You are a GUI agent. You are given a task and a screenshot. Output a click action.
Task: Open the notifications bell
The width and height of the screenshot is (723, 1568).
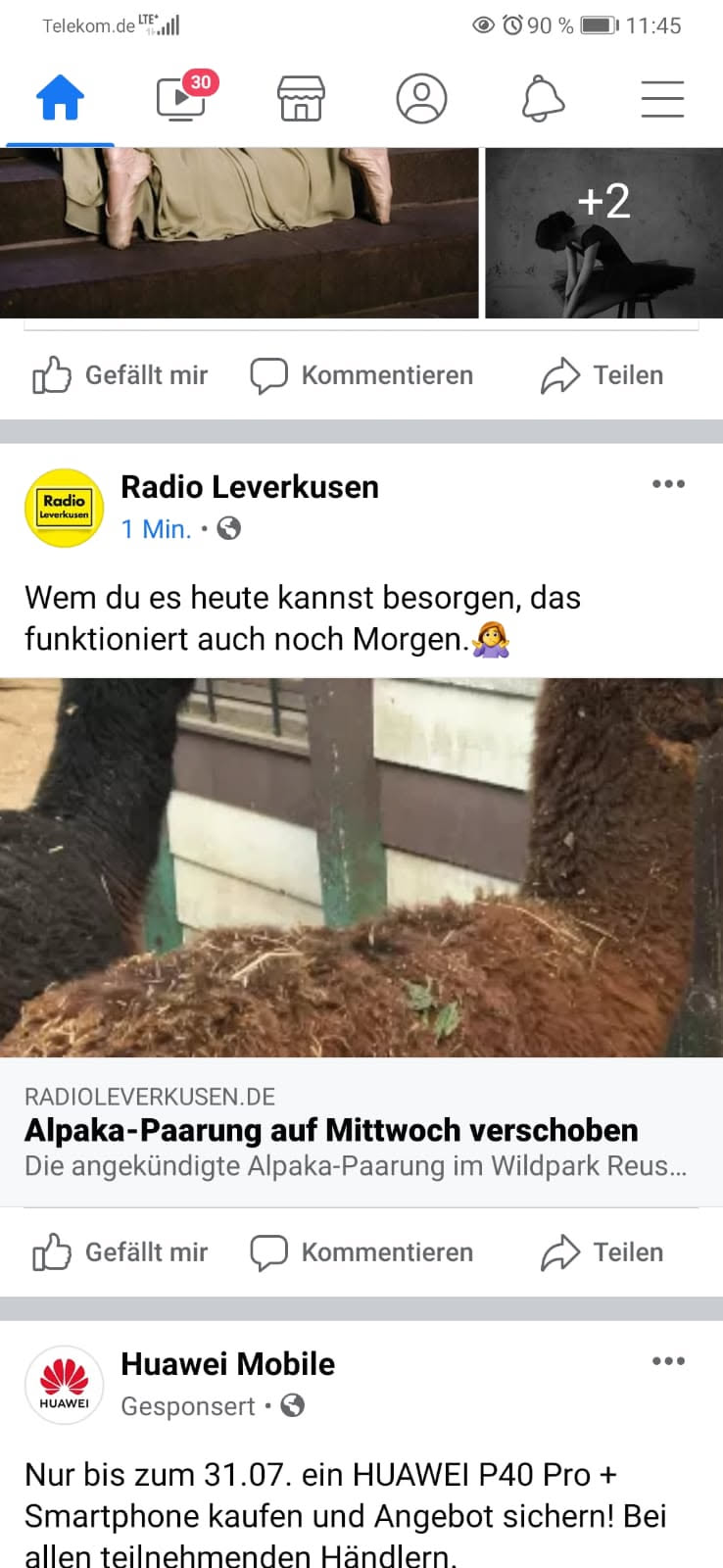click(542, 99)
